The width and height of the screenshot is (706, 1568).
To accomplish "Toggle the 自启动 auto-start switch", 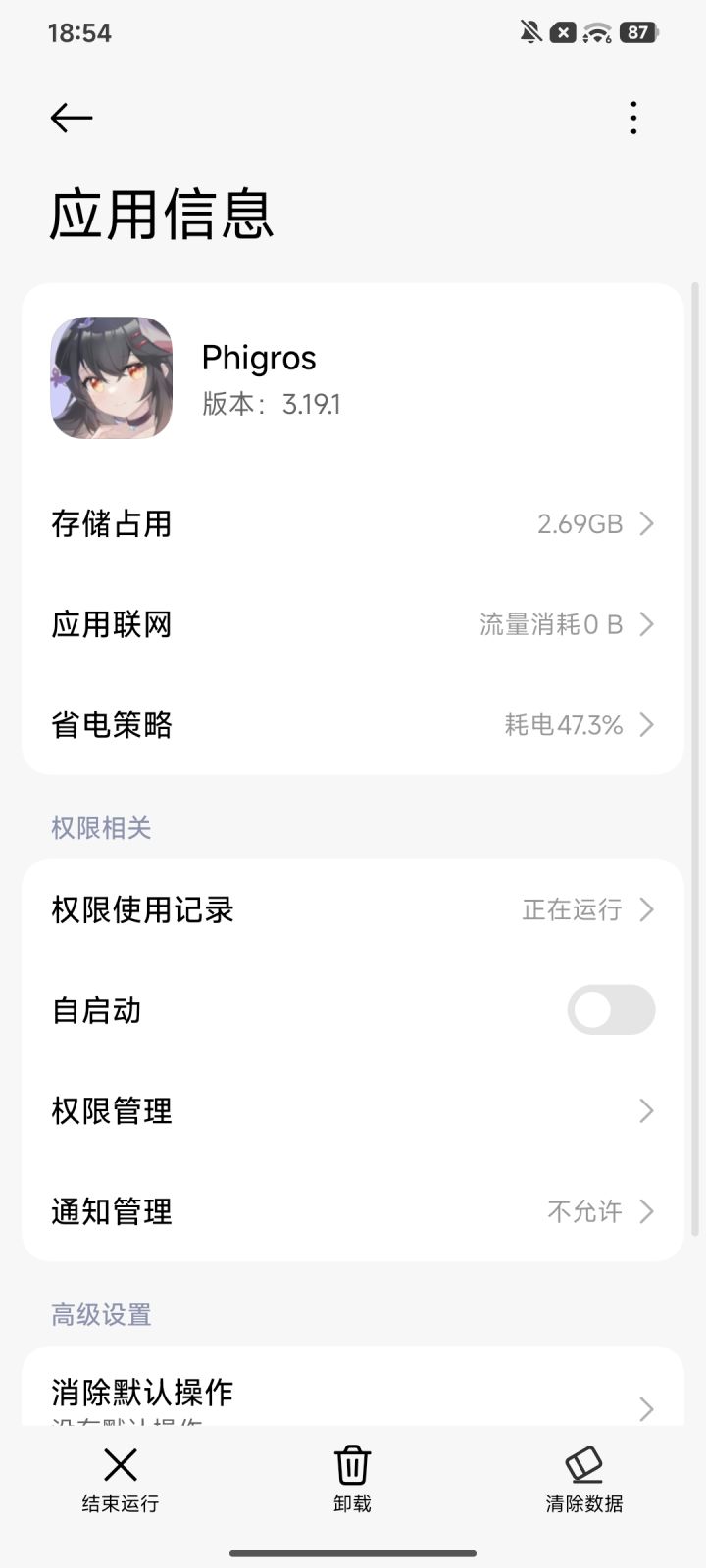I will 610,1010.
